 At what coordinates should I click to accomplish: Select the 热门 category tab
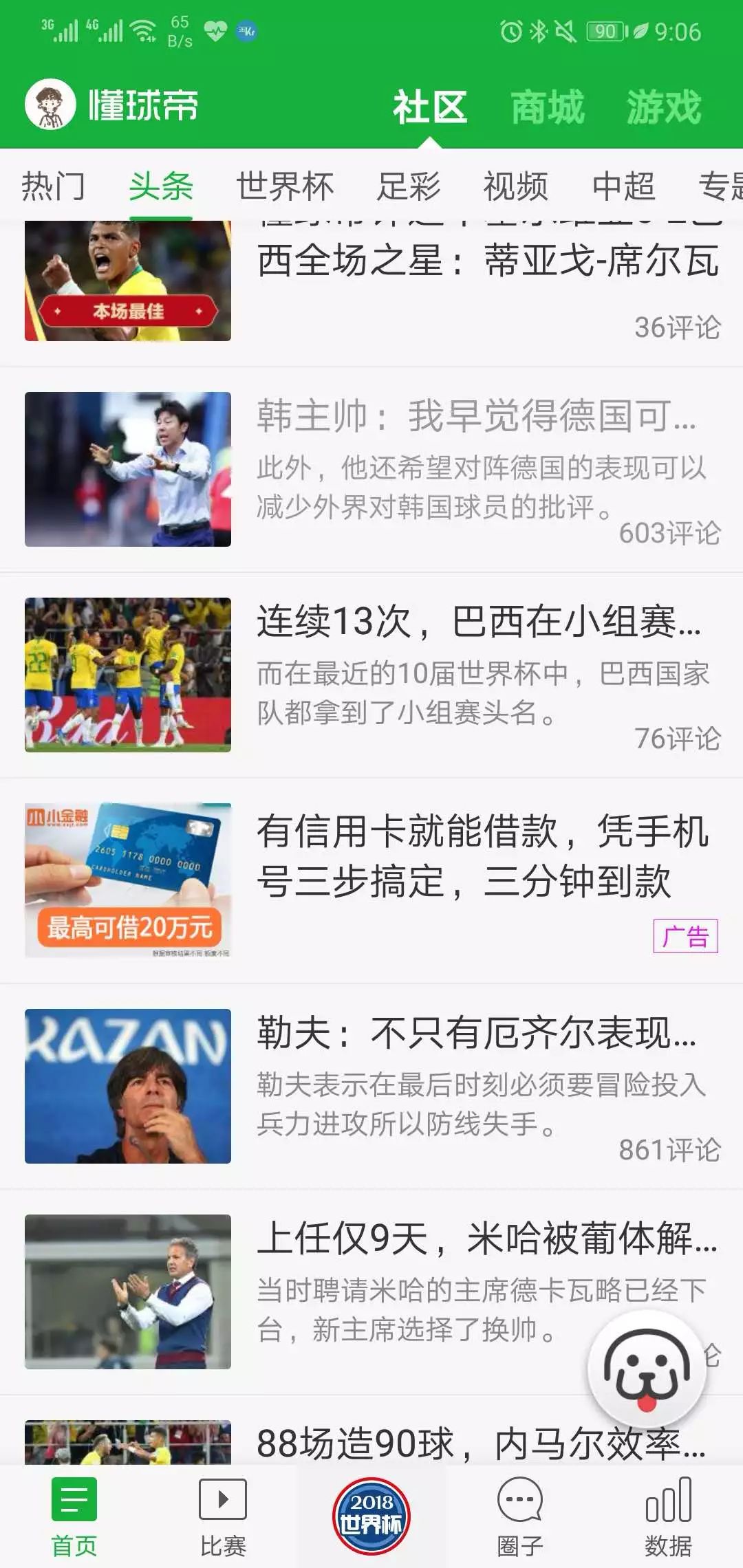53,186
